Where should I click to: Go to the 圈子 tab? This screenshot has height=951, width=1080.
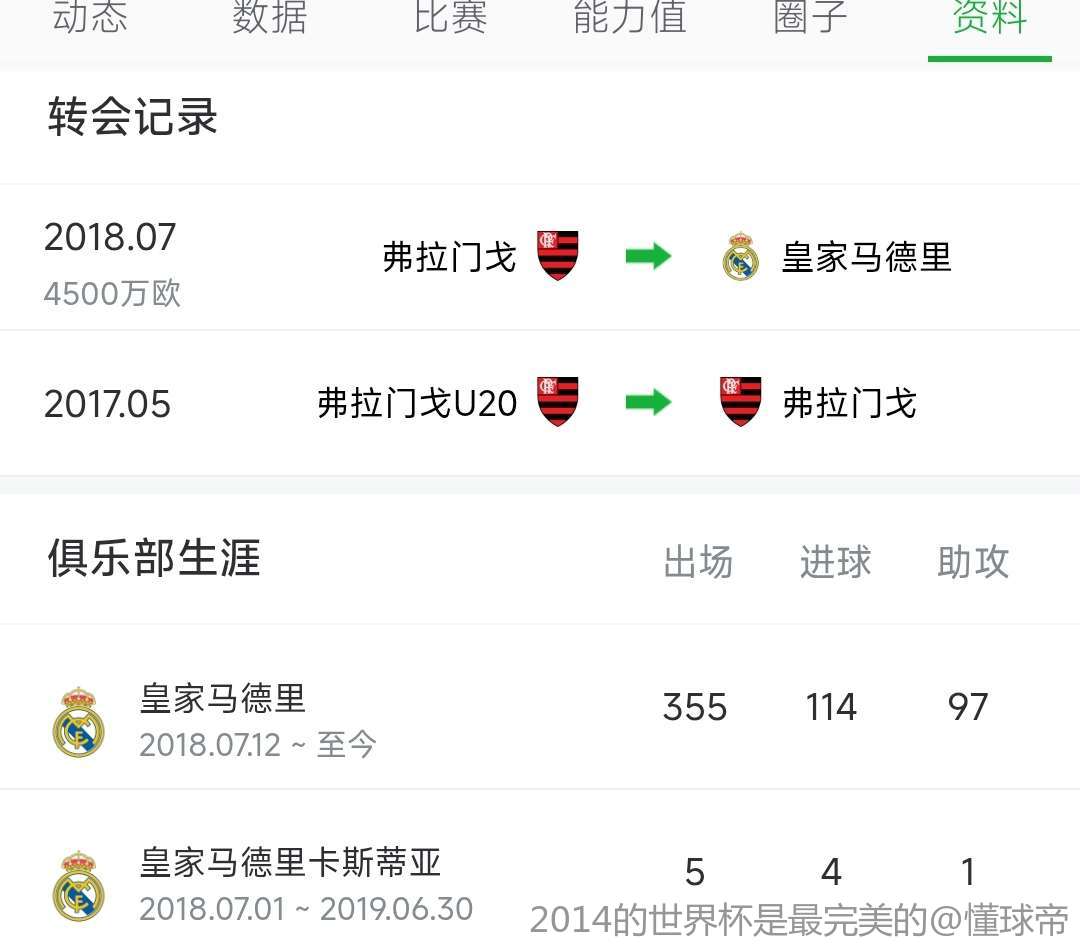click(x=810, y=18)
